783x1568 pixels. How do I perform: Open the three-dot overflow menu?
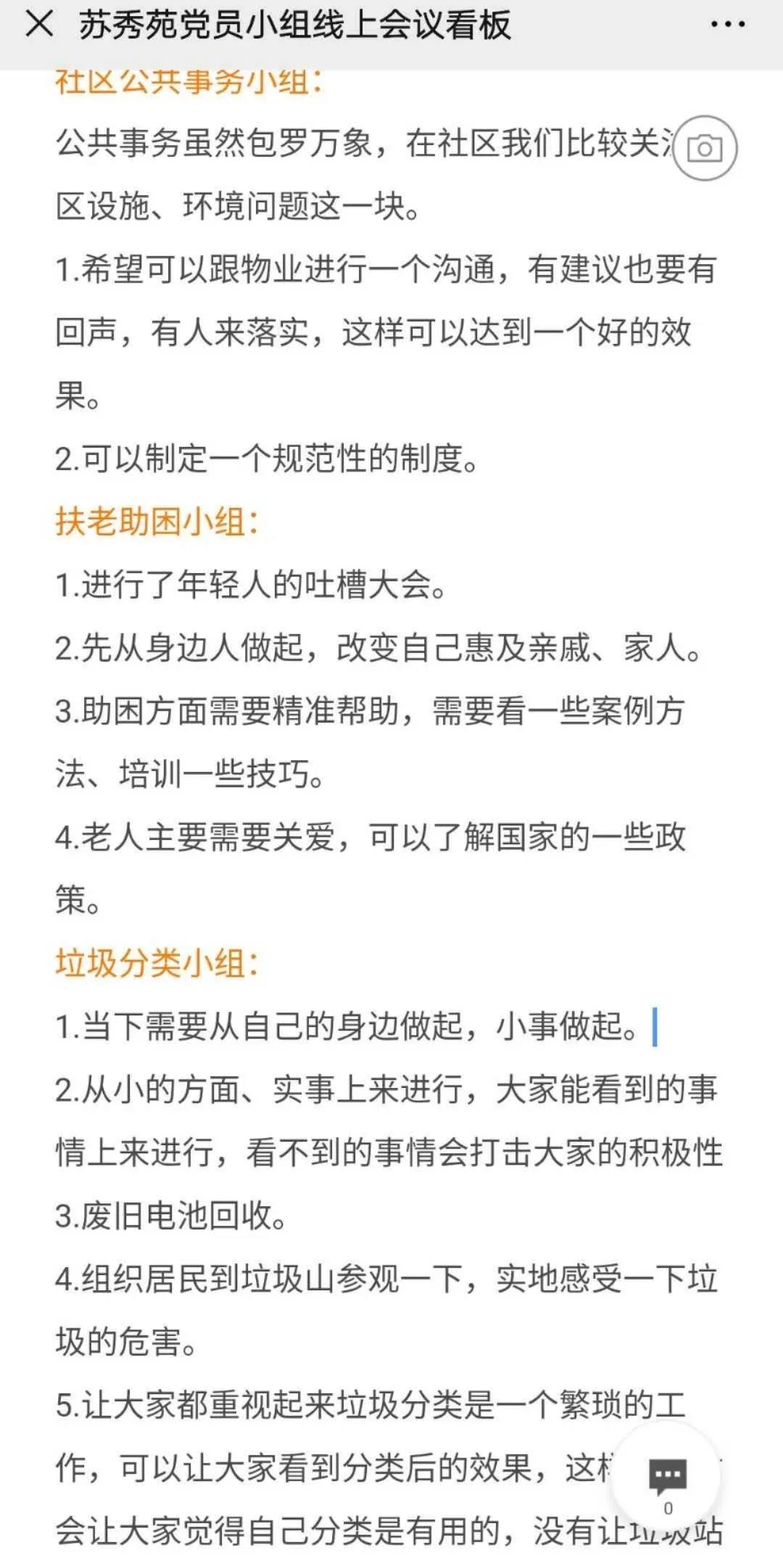(x=727, y=25)
